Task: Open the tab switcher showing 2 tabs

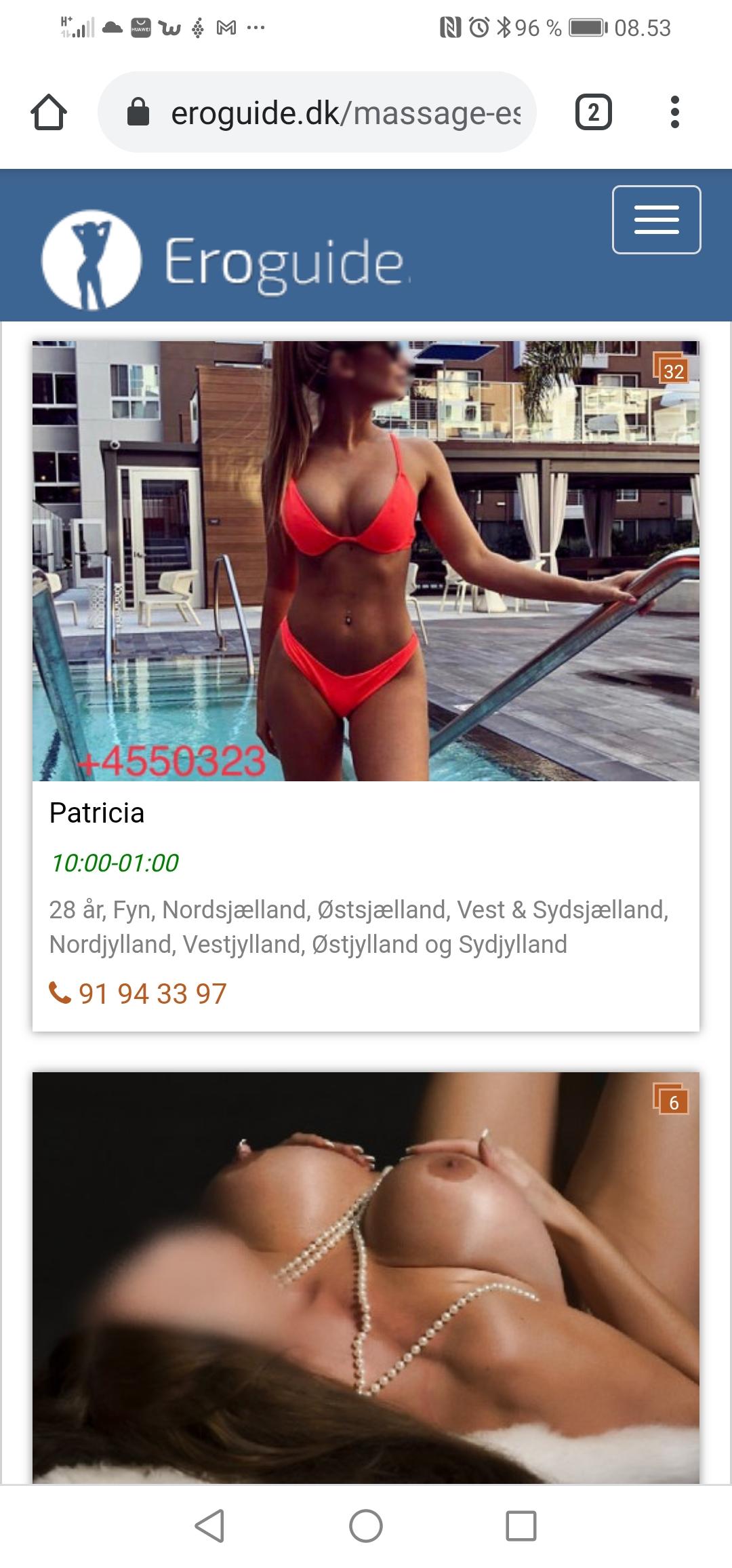Action: [x=593, y=112]
